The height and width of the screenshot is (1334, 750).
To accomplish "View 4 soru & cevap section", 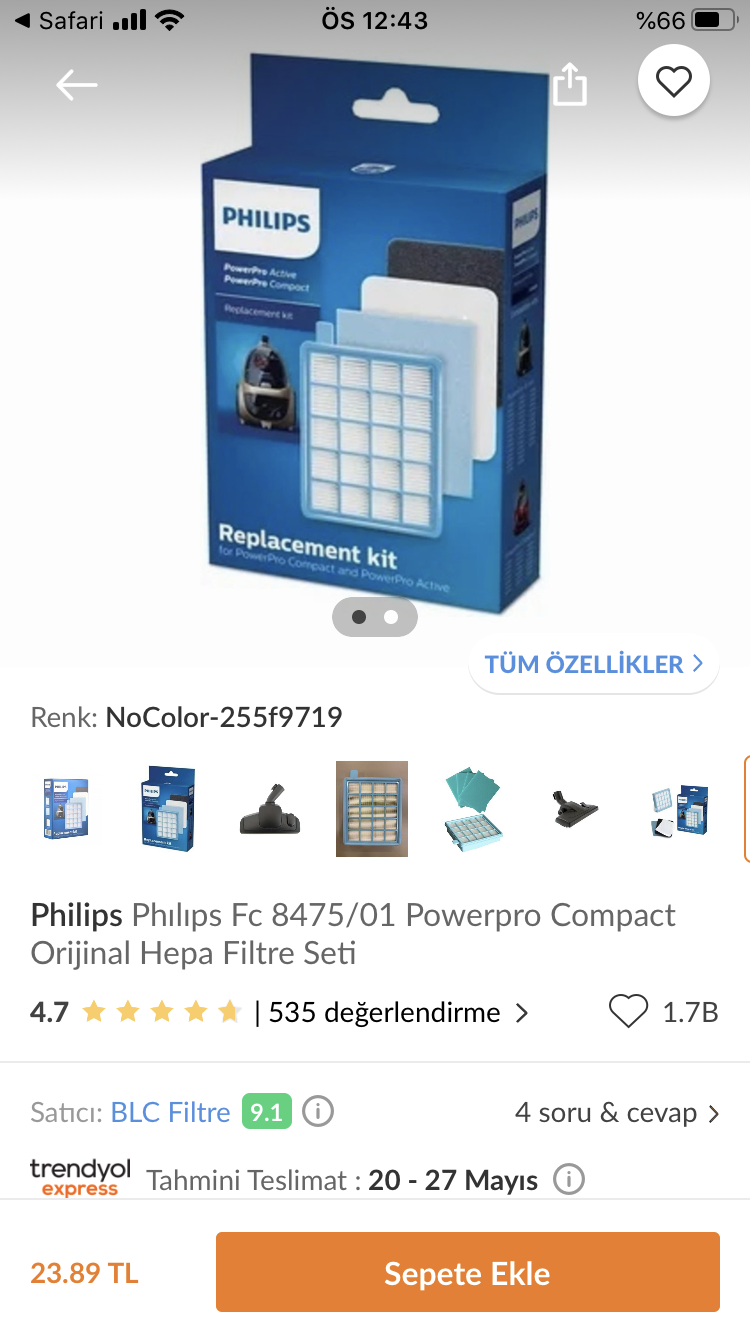I will (x=617, y=1113).
